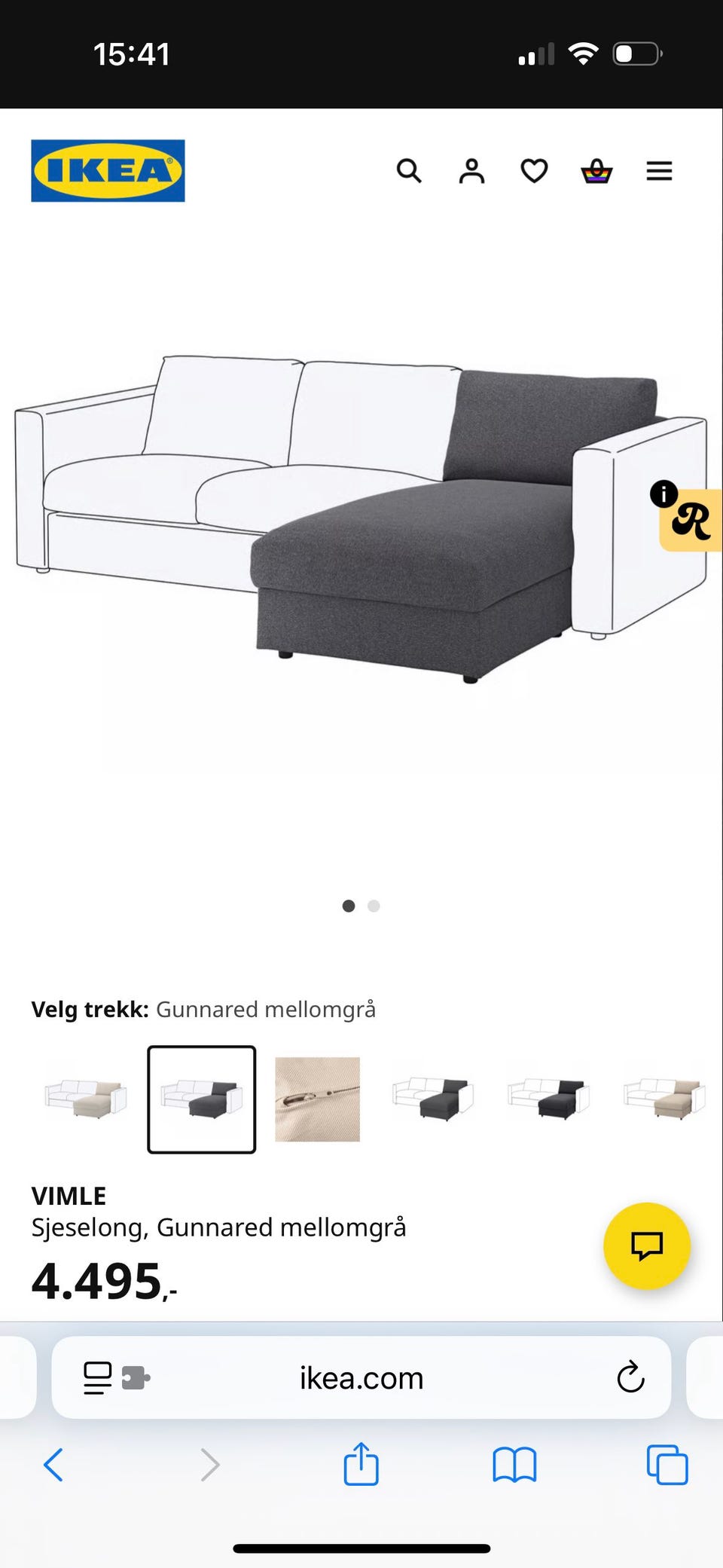The height and width of the screenshot is (1568, 723).
Task: Reload the ikea.com page
Action: 630,1377
